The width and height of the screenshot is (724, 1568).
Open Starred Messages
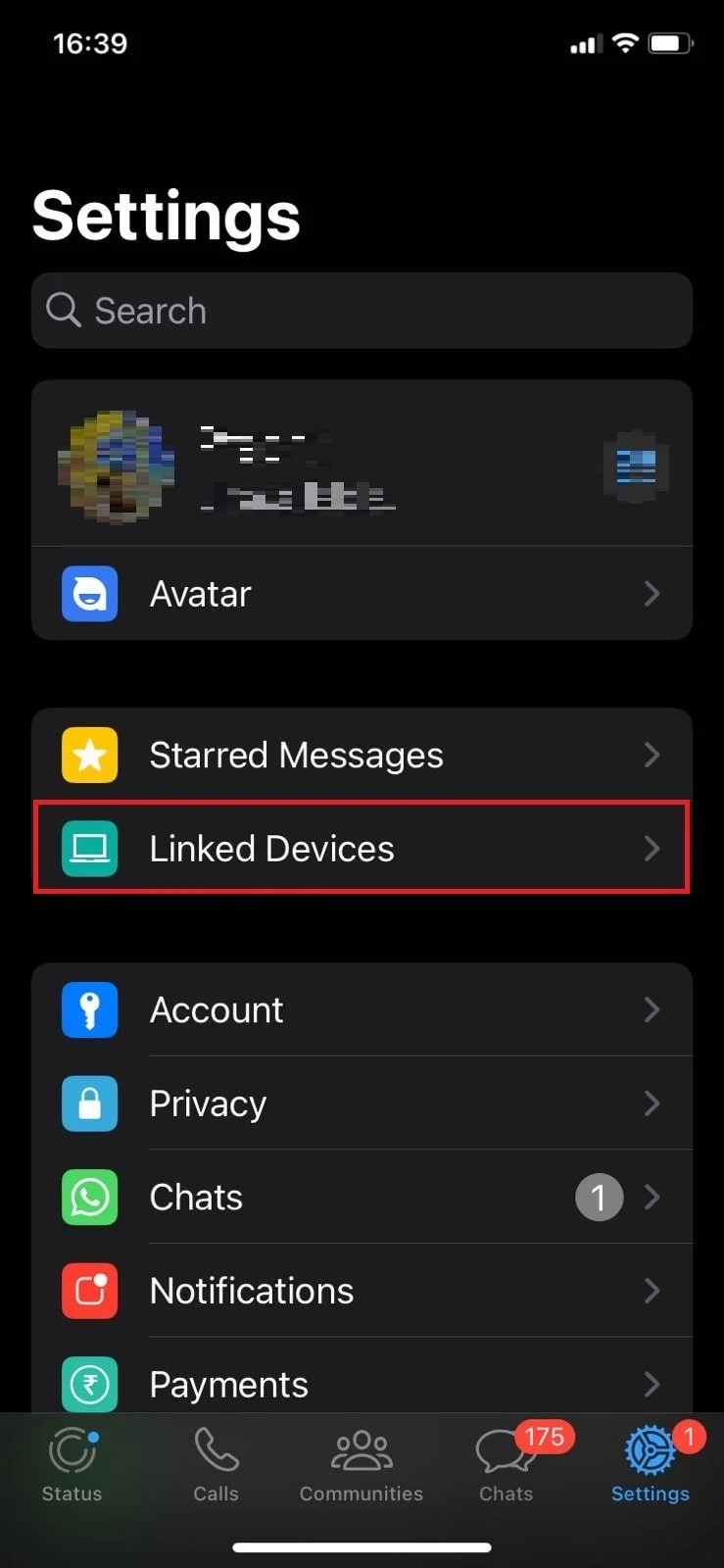(x=362, y=755)
